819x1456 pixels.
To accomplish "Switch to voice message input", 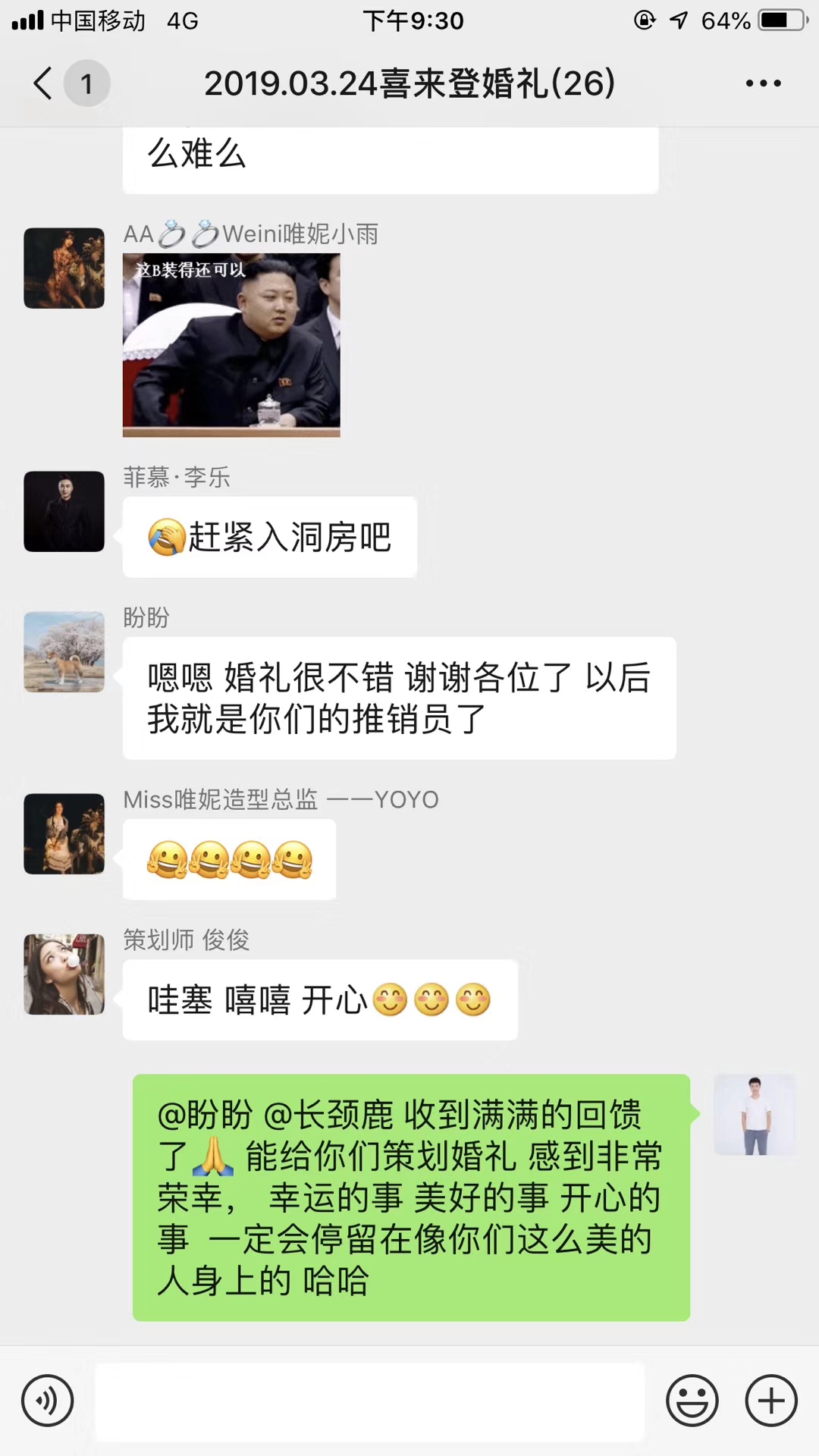I will (47, 1400).
